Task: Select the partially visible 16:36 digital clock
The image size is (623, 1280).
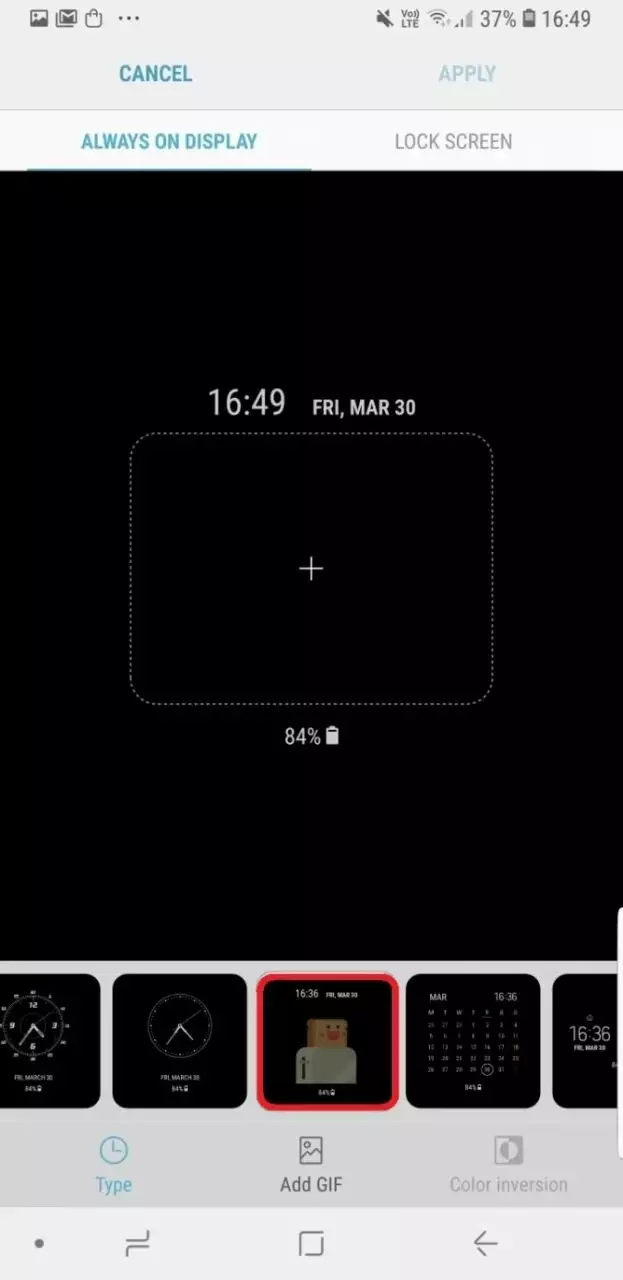Action: (590, 1041)
